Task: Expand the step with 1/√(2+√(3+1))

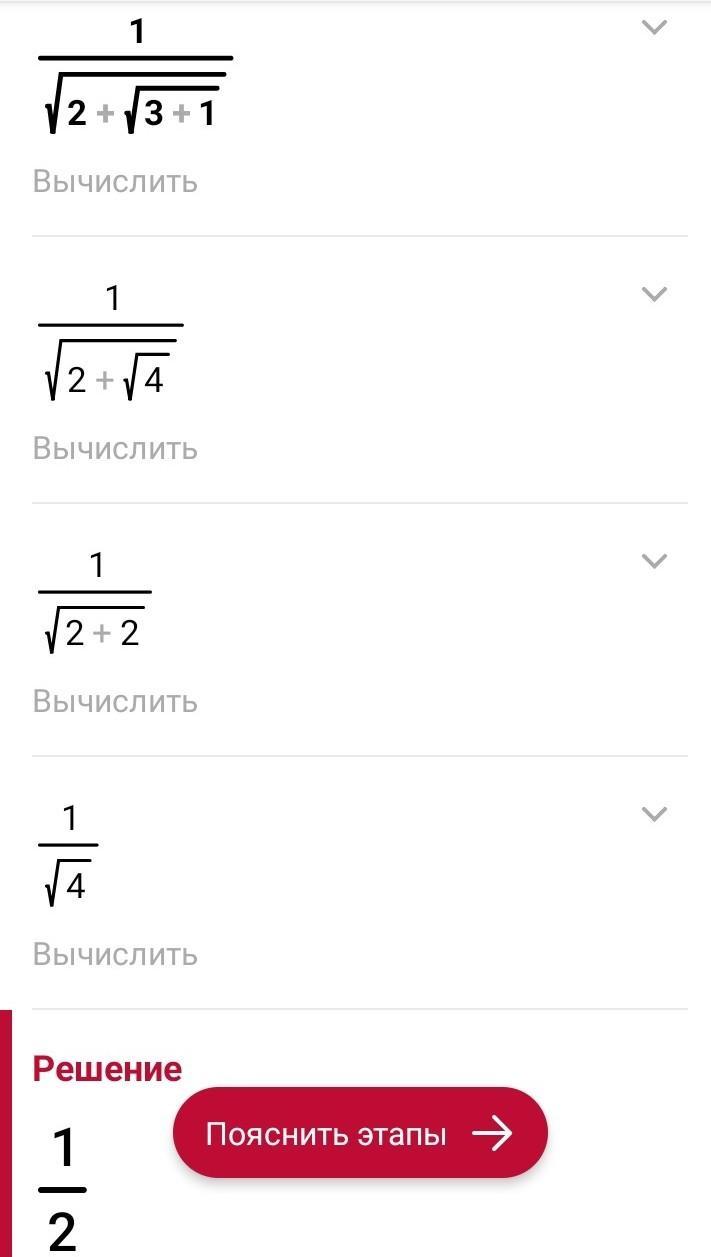Action: [653, 28]
